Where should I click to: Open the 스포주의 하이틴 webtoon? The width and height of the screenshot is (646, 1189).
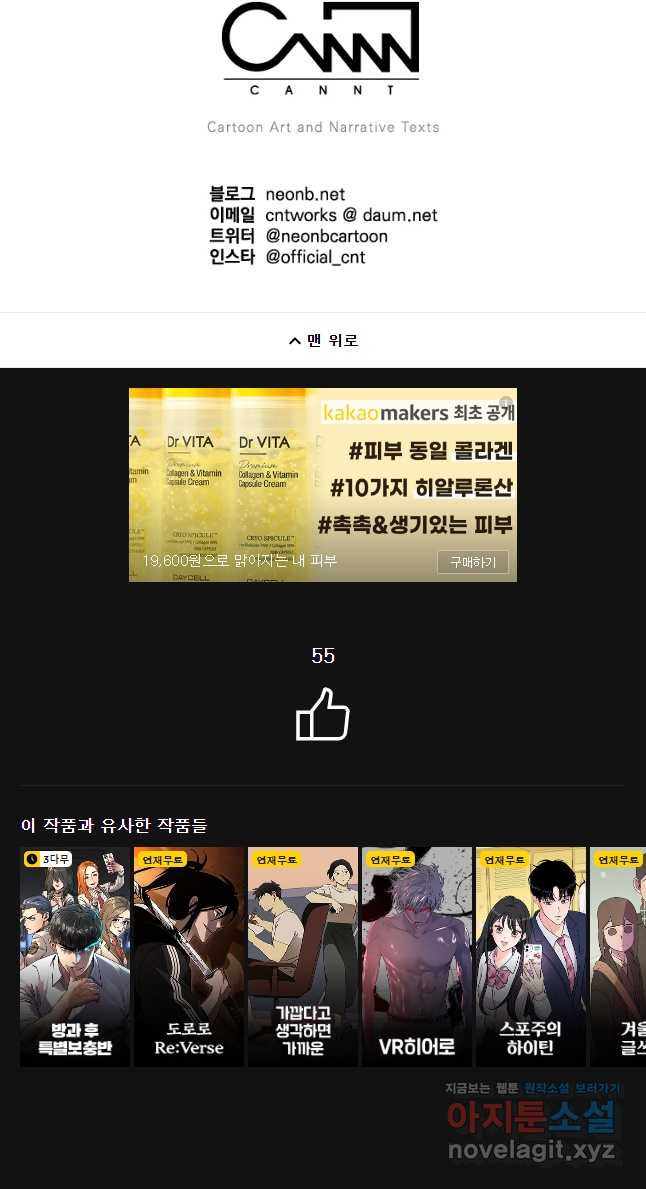coord(530,956)
